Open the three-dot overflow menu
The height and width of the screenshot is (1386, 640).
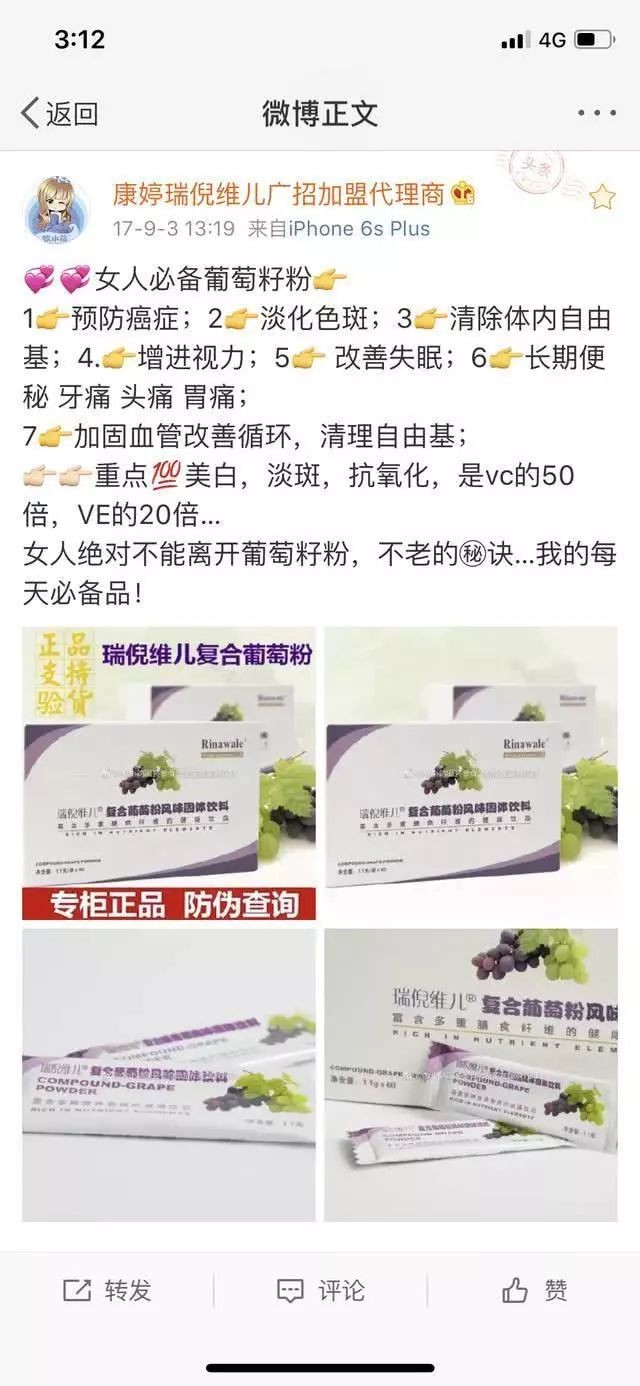pos(597,113)
